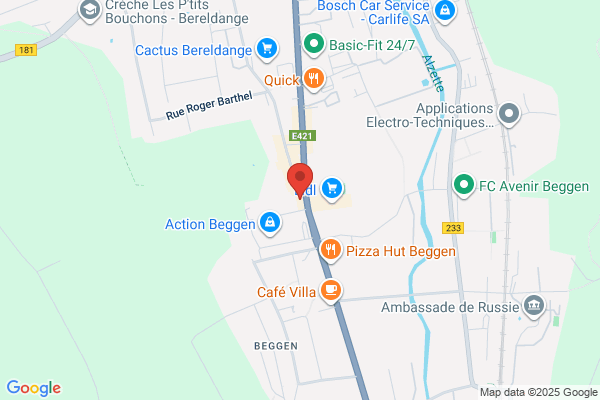The width and height of the screenshot is (600, 400).
Task: Open the Cactus Bereldange shop marker
Action: coord(267,49)
